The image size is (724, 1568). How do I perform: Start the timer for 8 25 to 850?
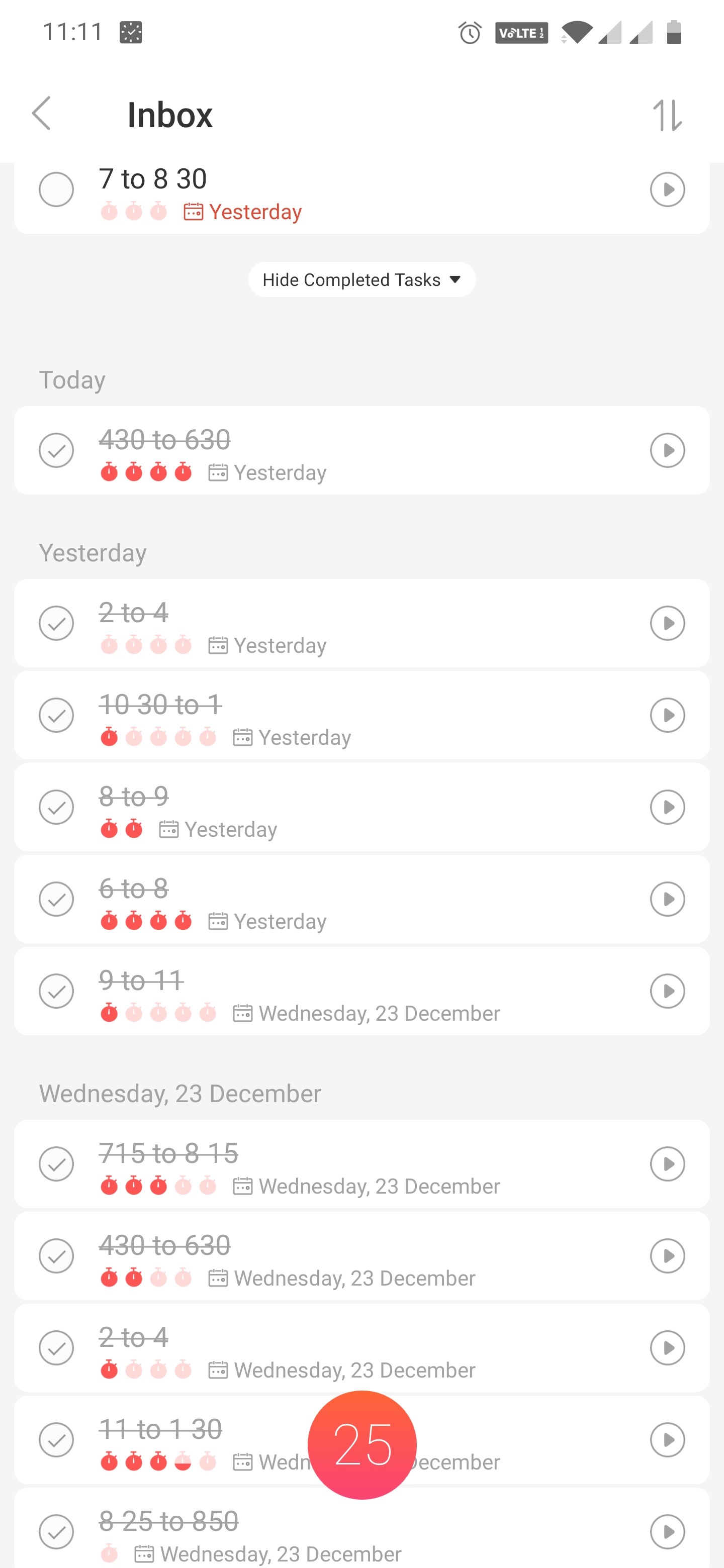coord(667,1531)
